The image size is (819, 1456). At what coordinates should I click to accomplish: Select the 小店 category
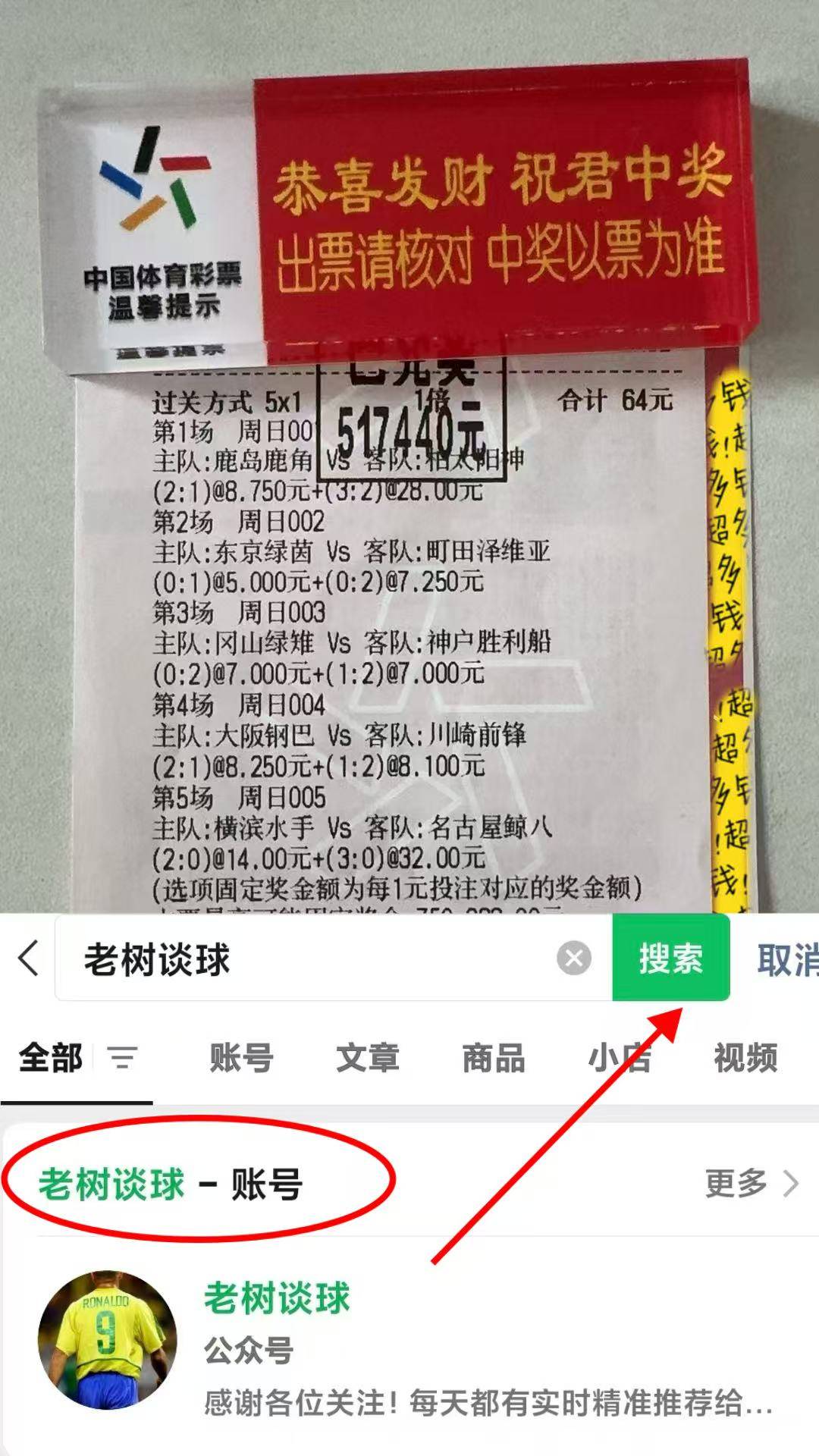[622, 1060]
